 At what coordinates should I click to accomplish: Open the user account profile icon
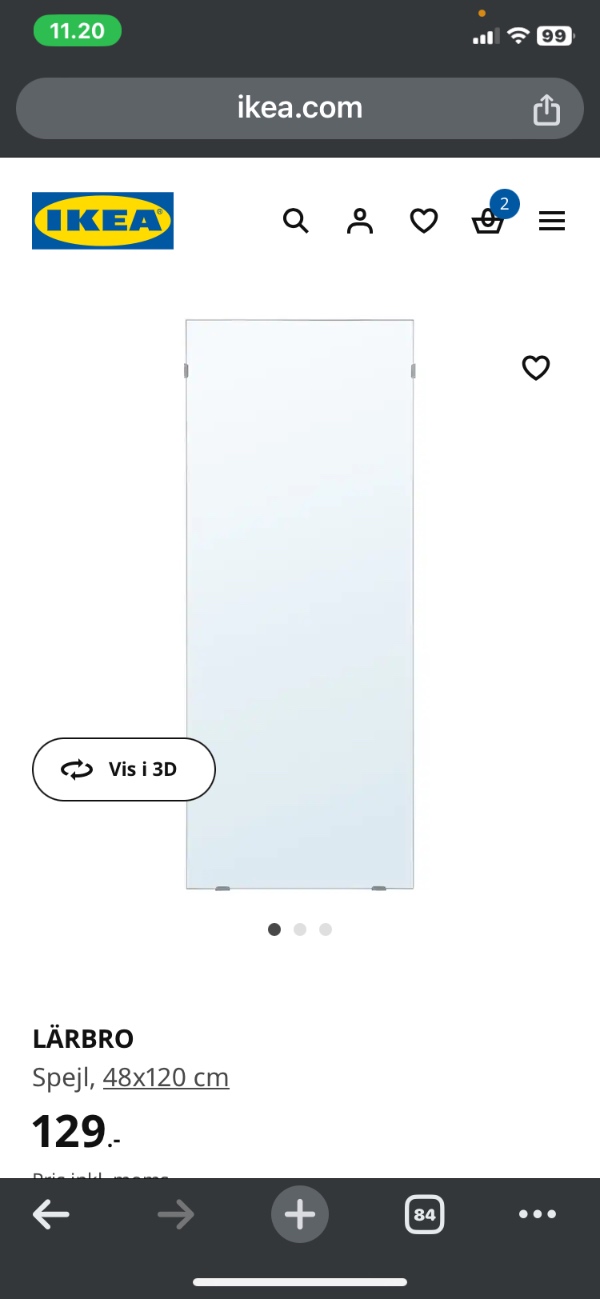pos(360,221)
